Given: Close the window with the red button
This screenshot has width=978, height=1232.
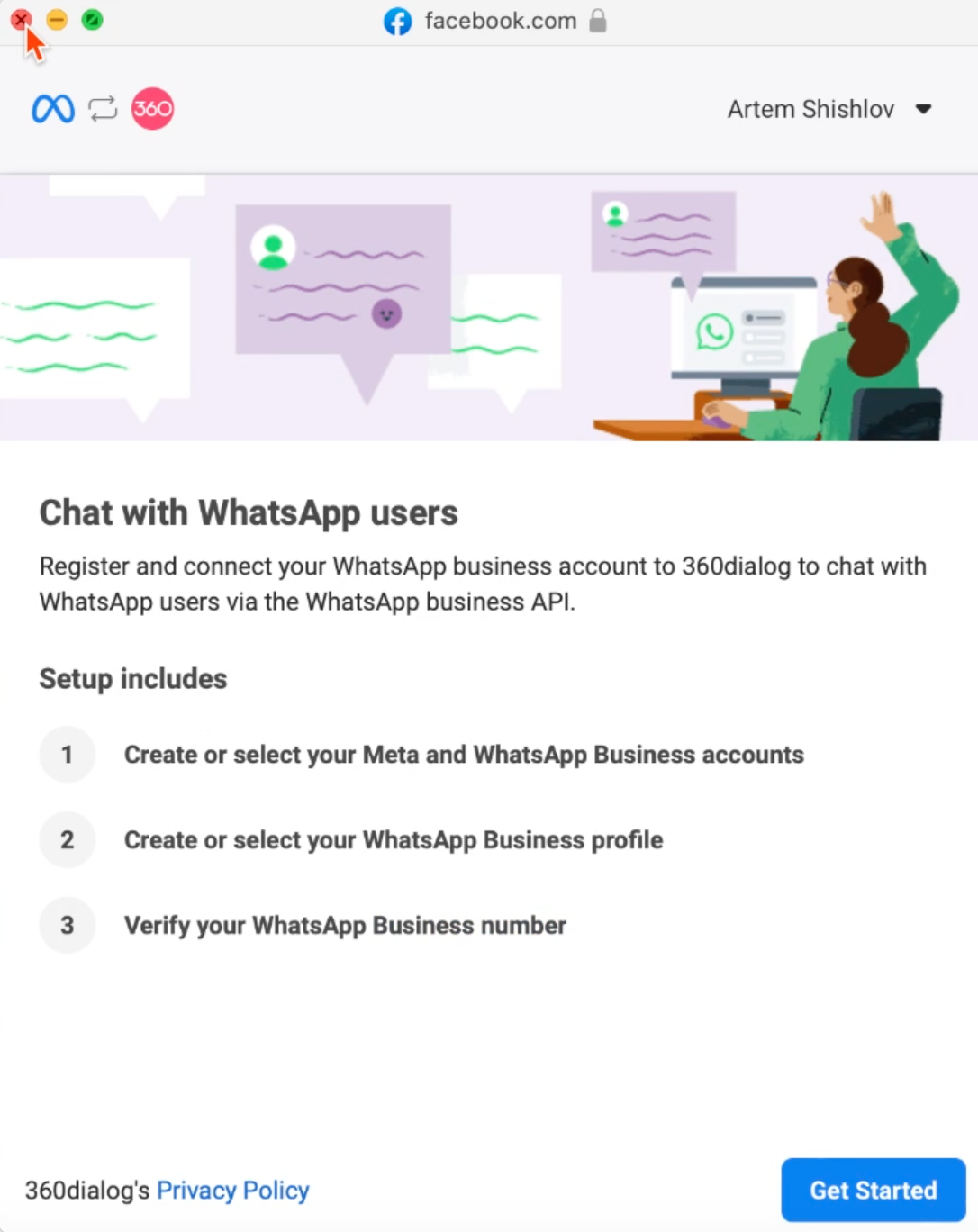Looking at the screenshot, I should pyautogui.click(x=22, y=20).
